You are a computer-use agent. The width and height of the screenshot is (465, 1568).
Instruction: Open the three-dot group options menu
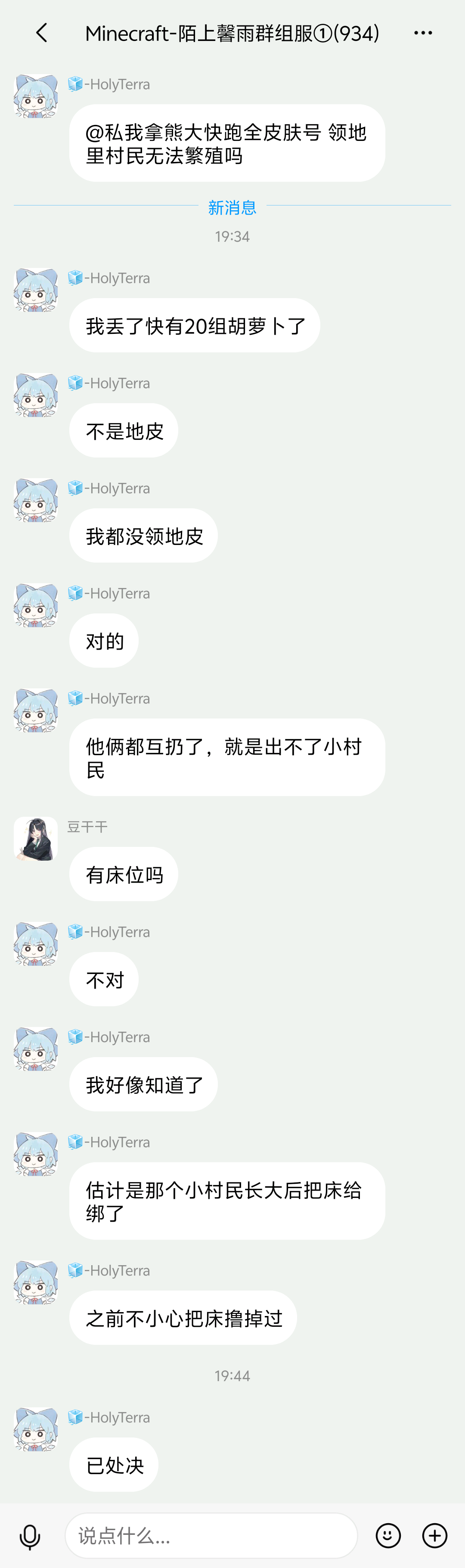(x=423, y=33)
